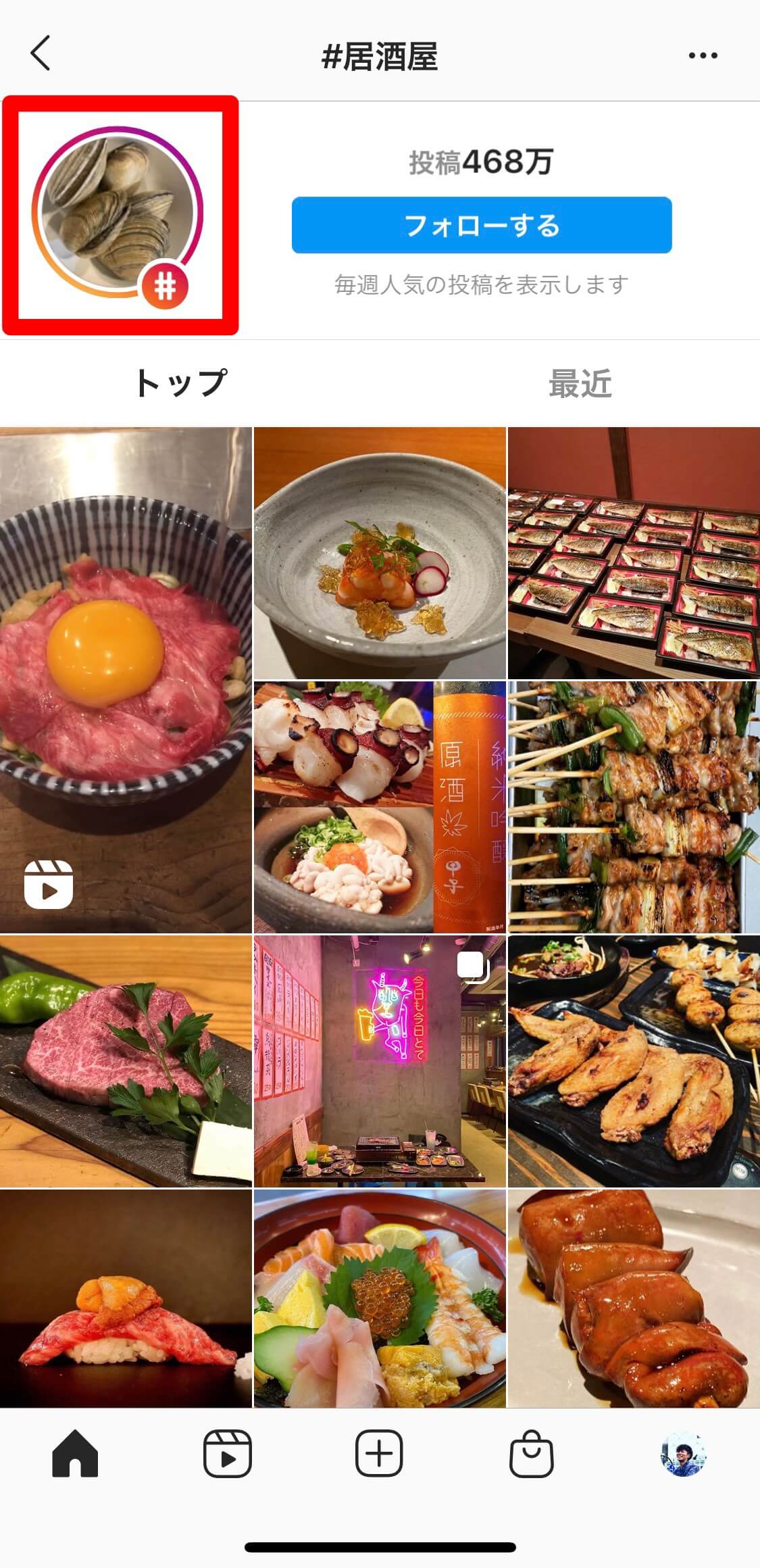Open the grilled fish bento boxes post
This screenshot has height=1568, width=760.
634,552
